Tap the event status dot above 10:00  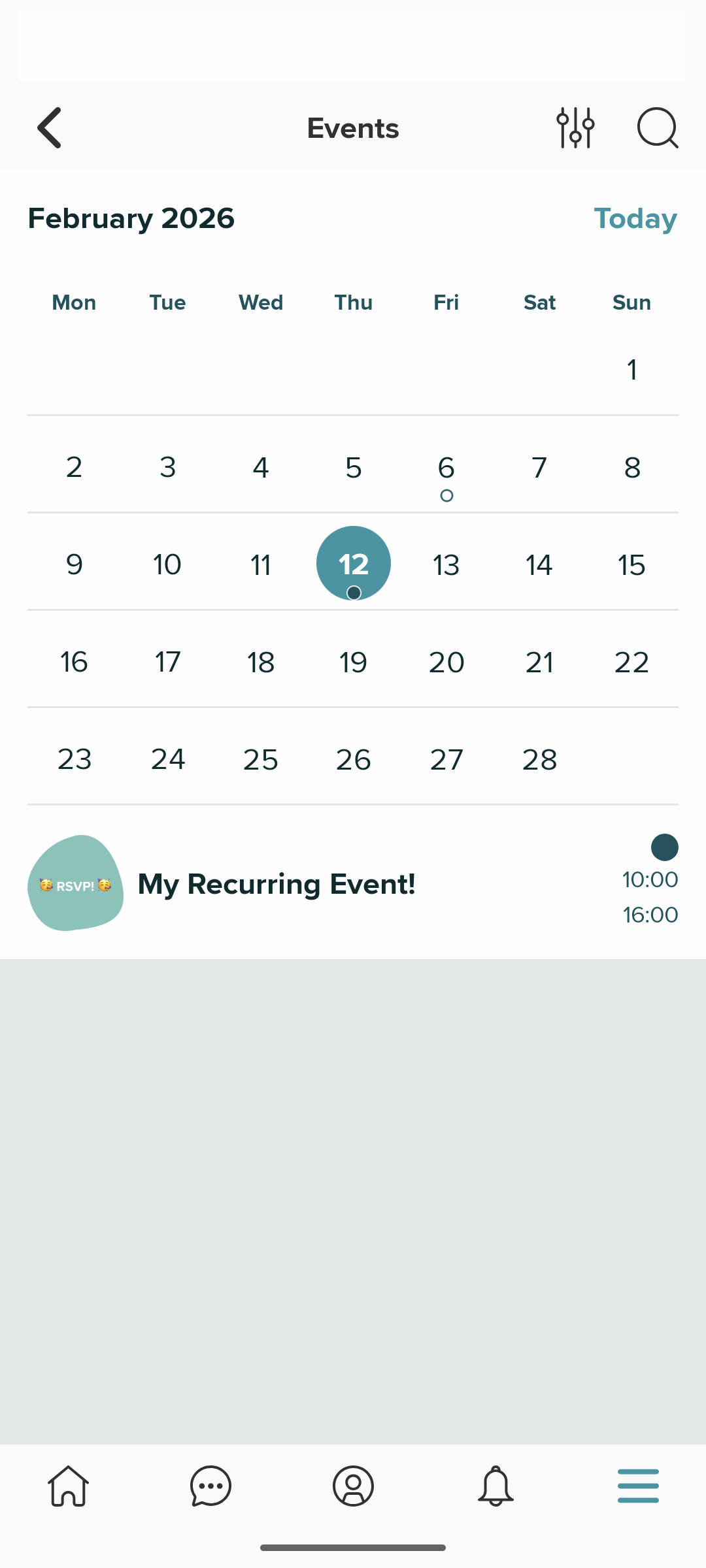[664, 847]
